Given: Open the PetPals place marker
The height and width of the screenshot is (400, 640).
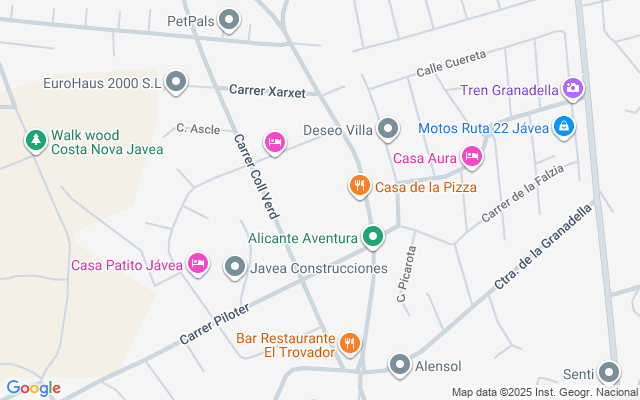Looking at the screenshot, I should coord(230,19).
